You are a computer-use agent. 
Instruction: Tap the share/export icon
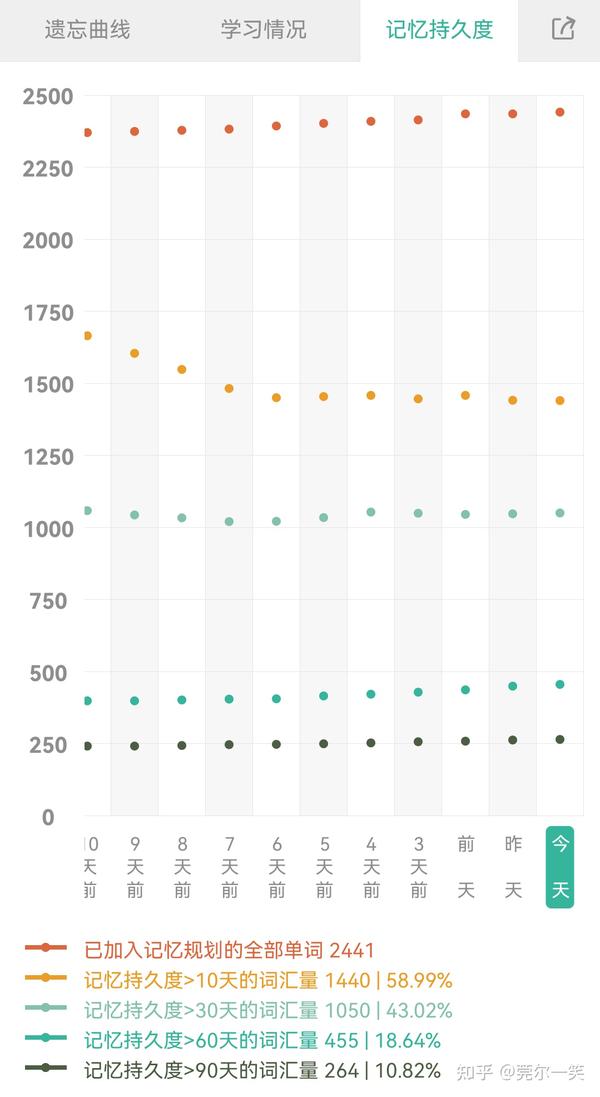tap(563, 29)
